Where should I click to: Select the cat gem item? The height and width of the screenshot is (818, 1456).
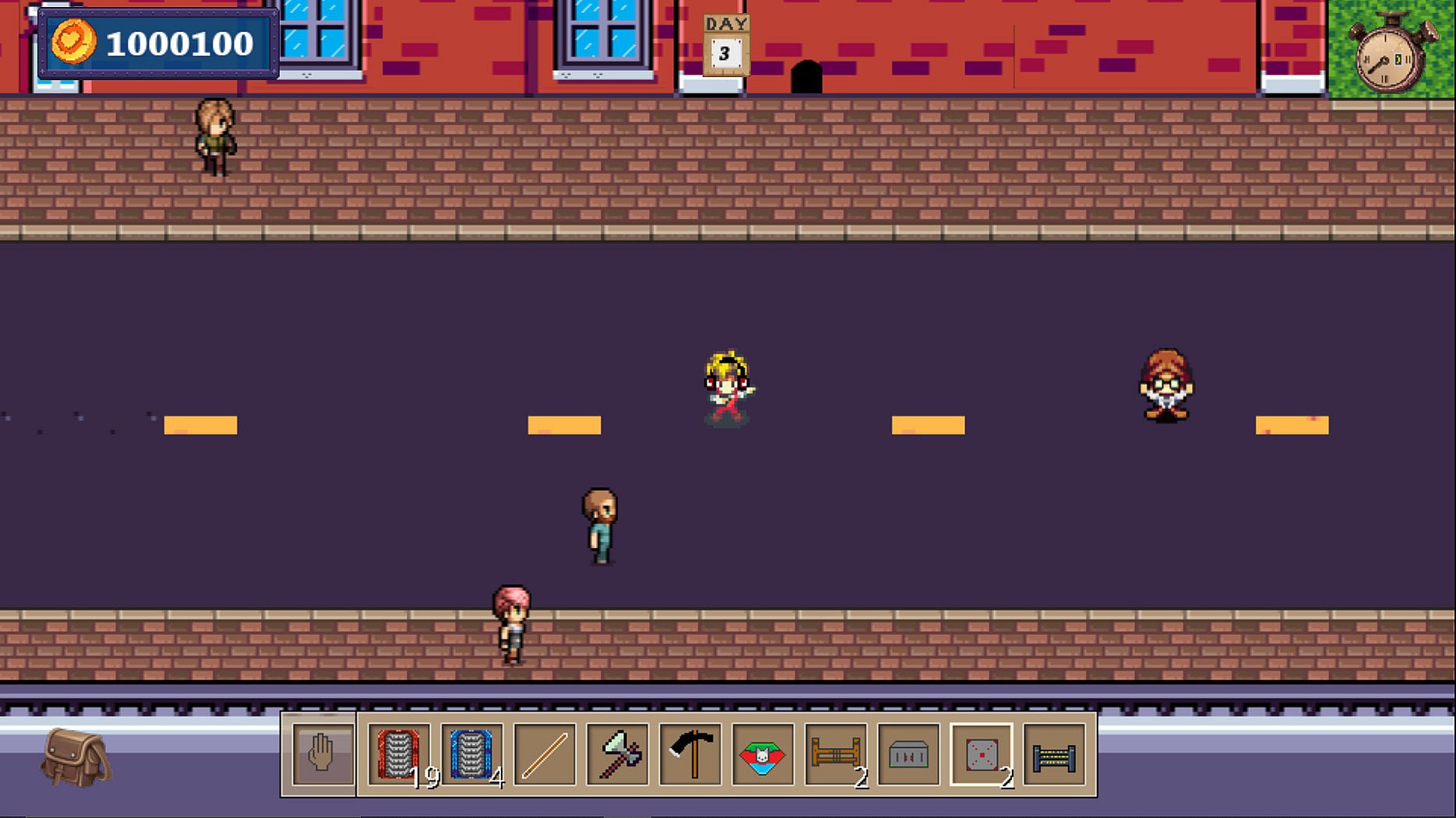763,754
